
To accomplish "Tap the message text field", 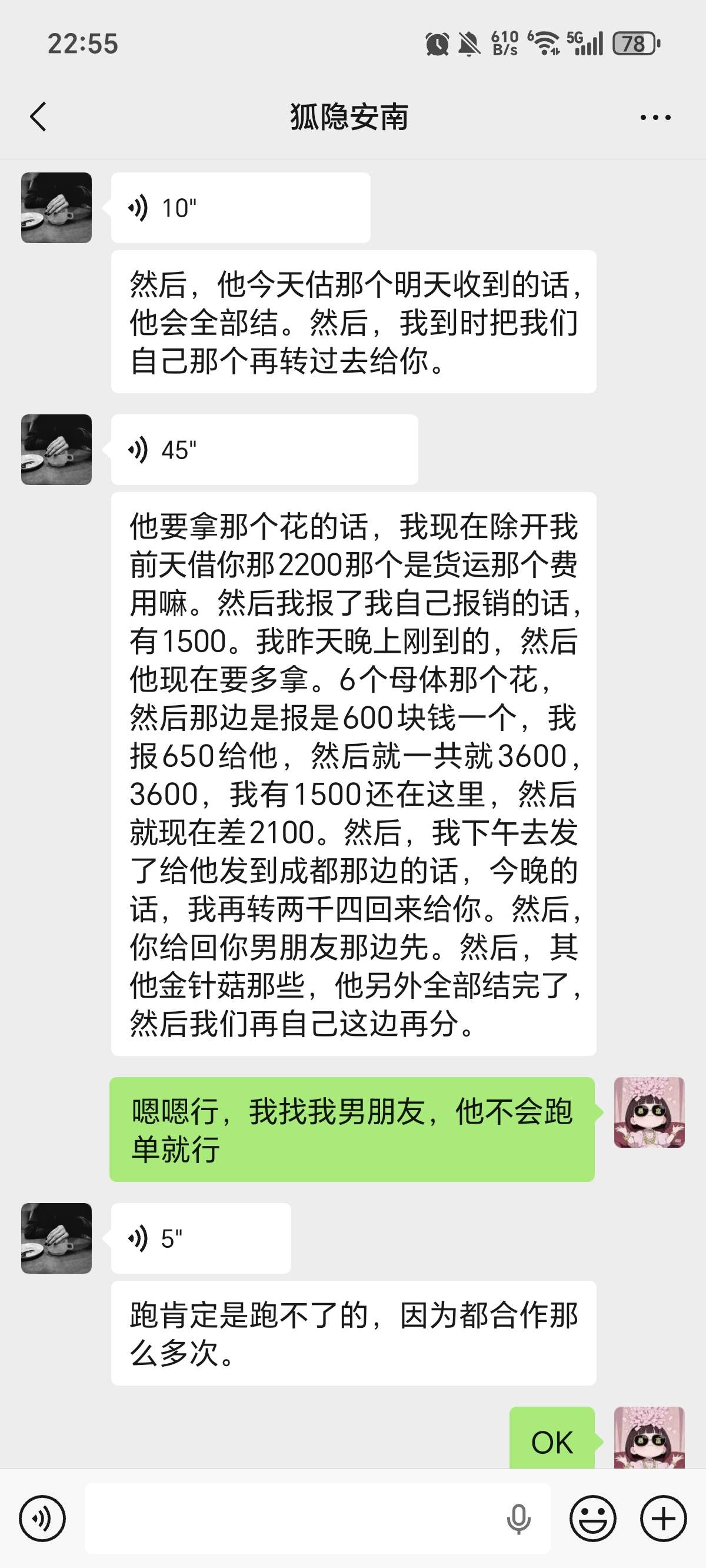I will tap(292, 1519).
